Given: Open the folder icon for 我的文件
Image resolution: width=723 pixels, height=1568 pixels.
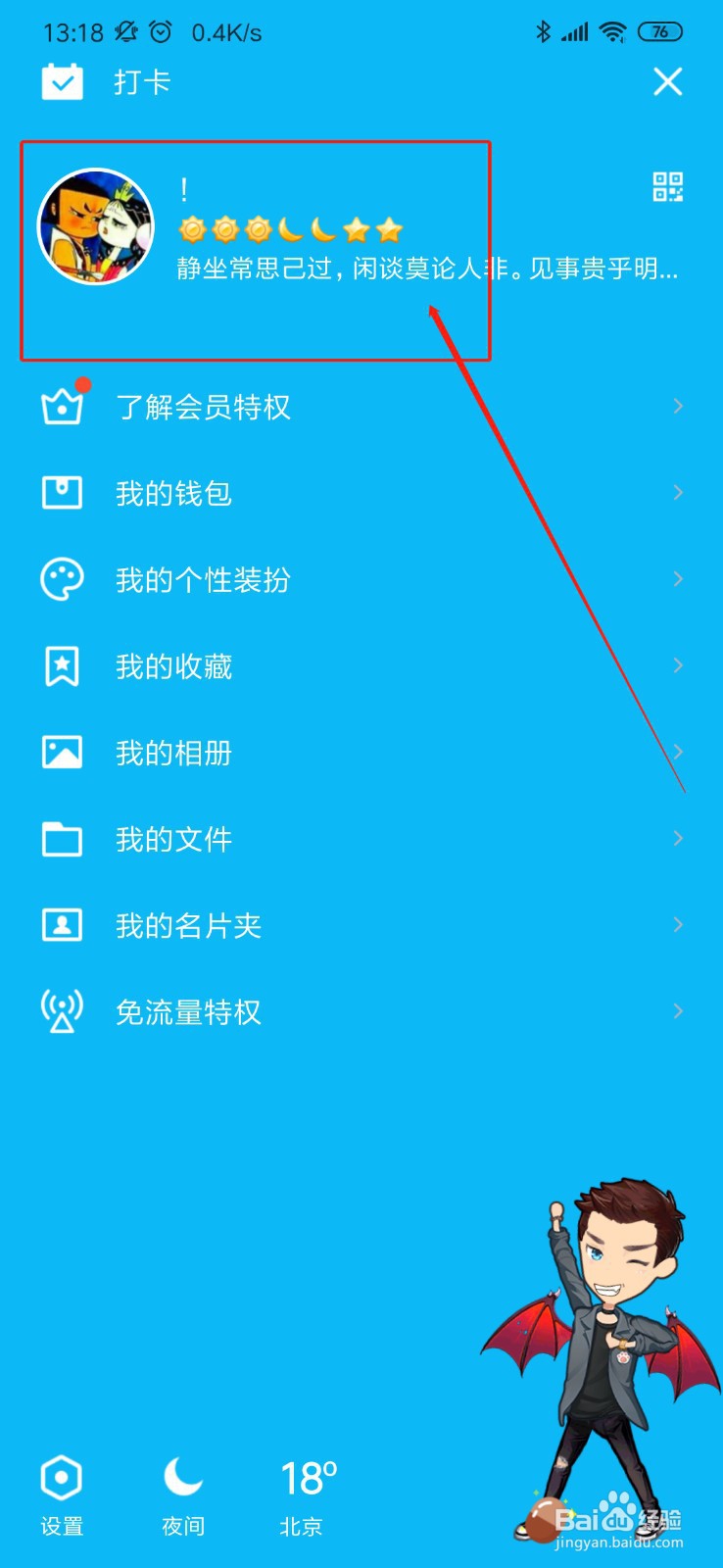Looking at the screenshot, I should tap(62, 838).
